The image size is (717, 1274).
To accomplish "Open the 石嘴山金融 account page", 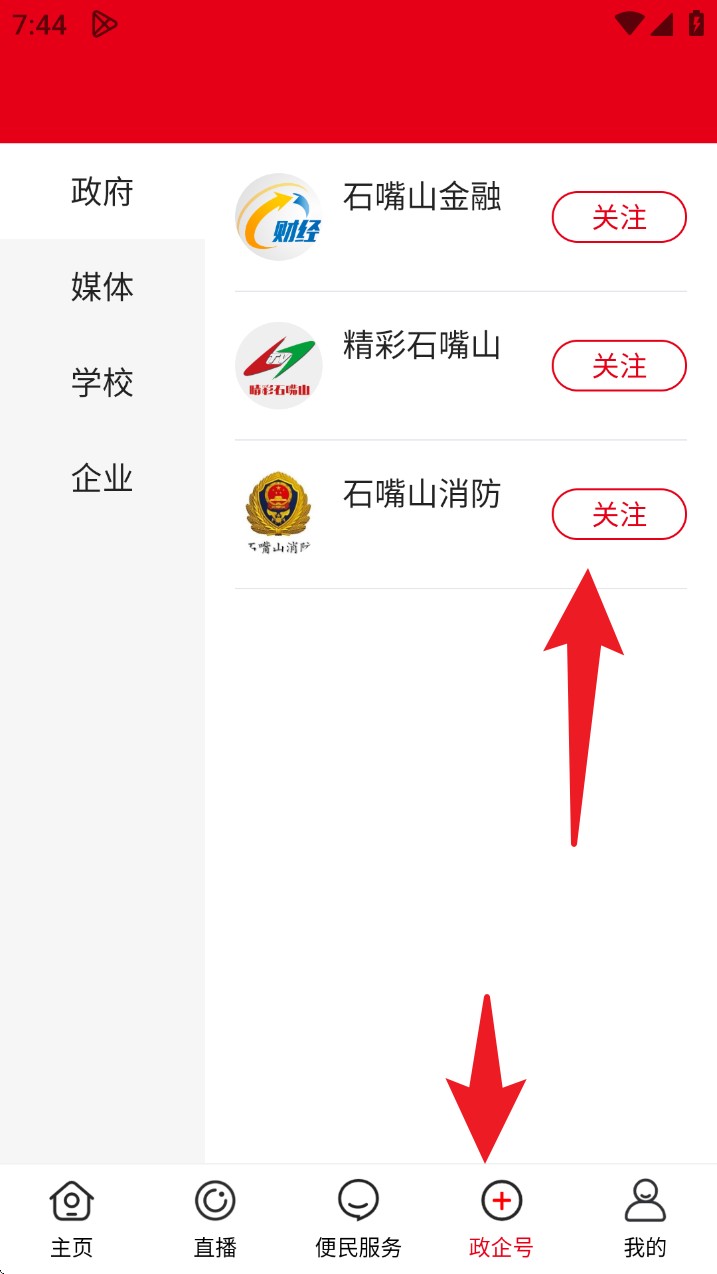I will click(421, 197).
